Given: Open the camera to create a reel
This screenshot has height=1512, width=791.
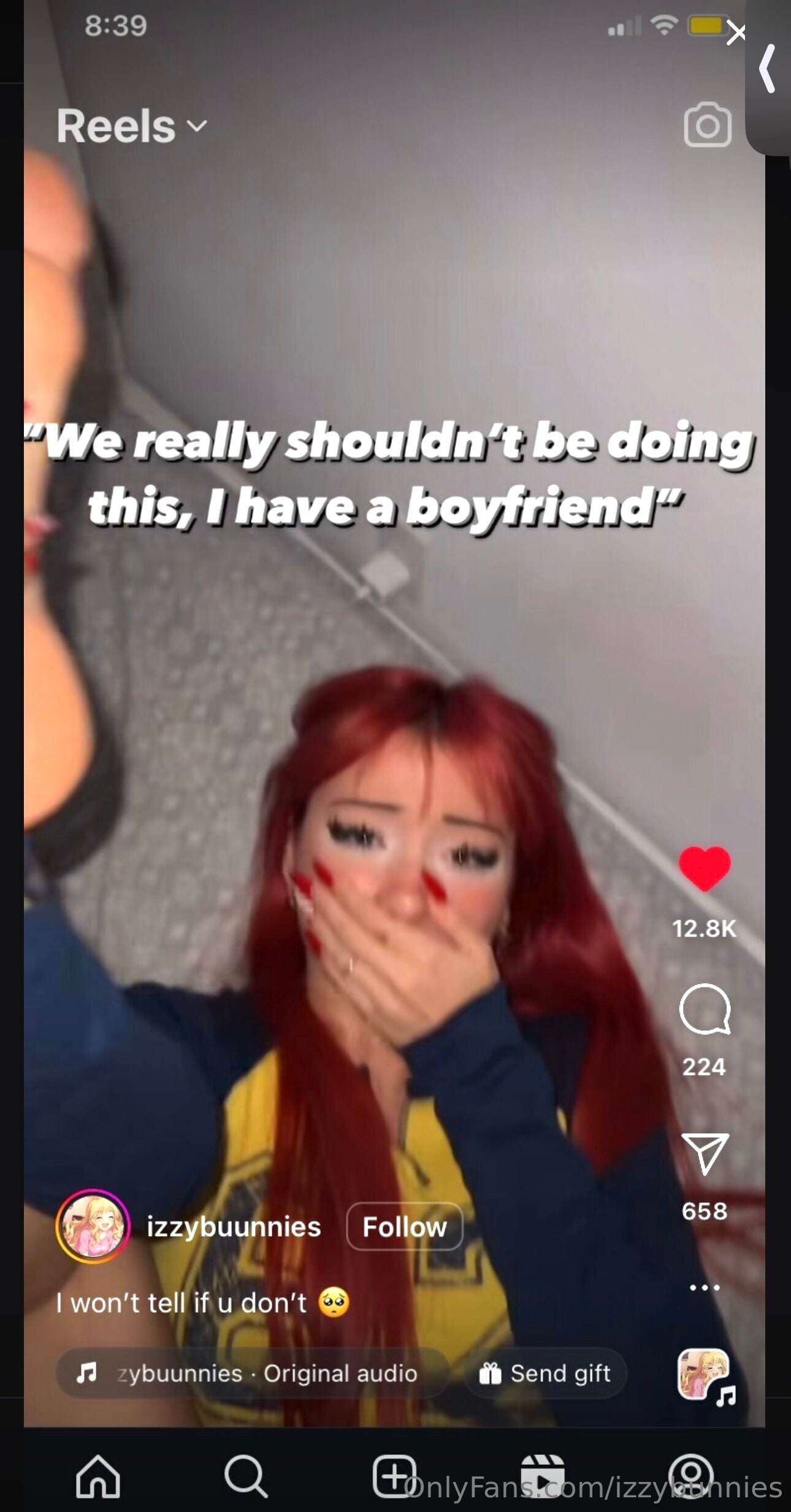Looking at the screenshot, I should click(x=707, y=125).
